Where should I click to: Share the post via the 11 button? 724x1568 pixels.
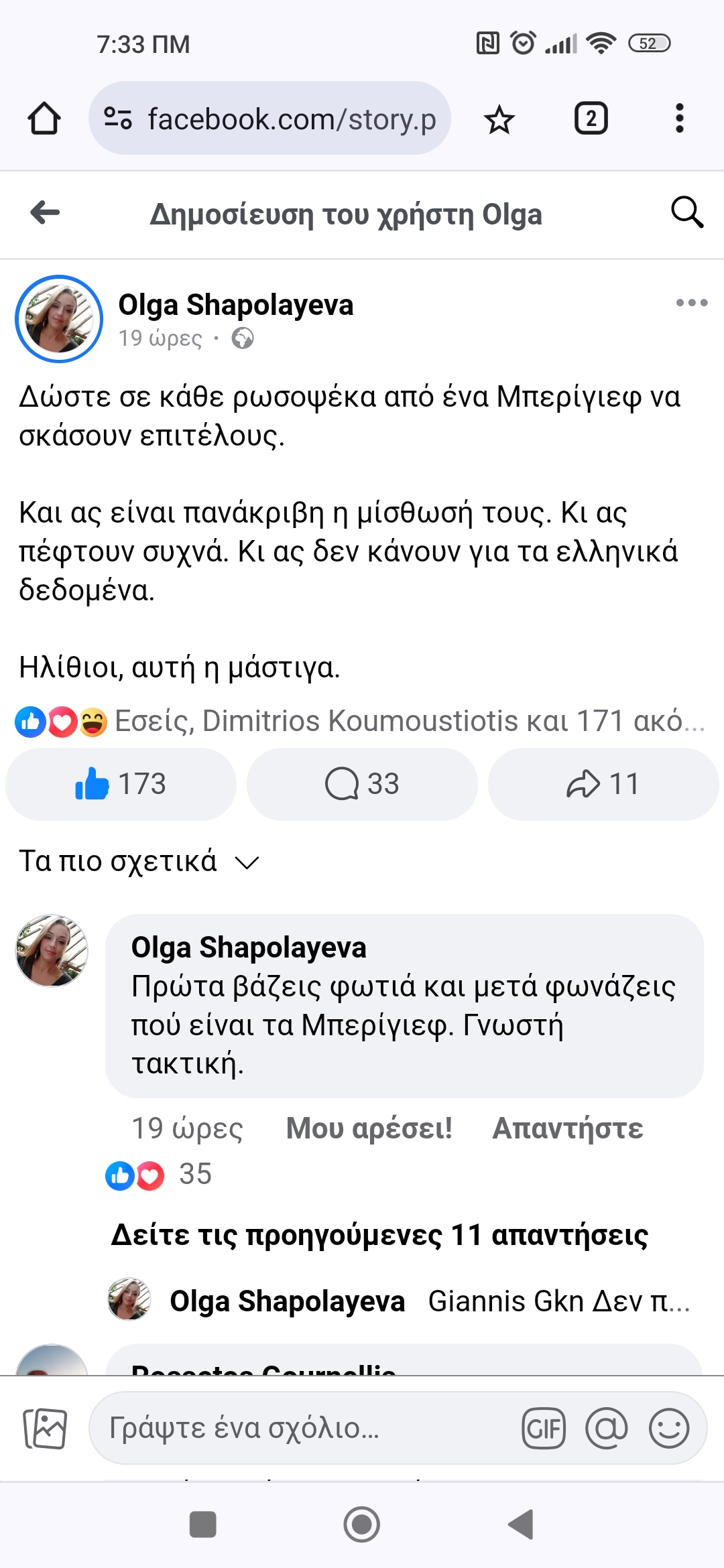(603, 784)
